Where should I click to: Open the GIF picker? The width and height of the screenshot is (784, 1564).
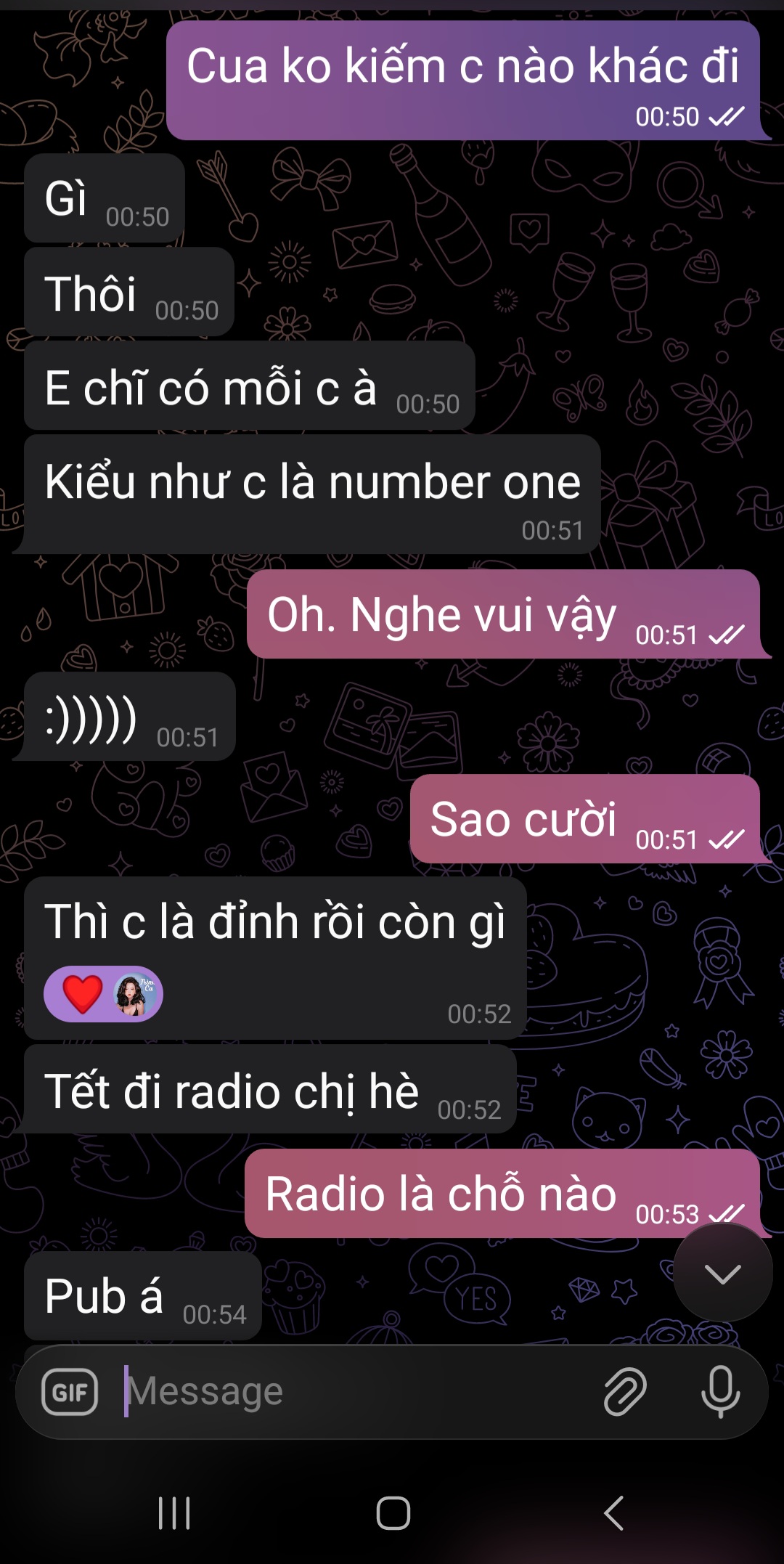[70, 1392]
